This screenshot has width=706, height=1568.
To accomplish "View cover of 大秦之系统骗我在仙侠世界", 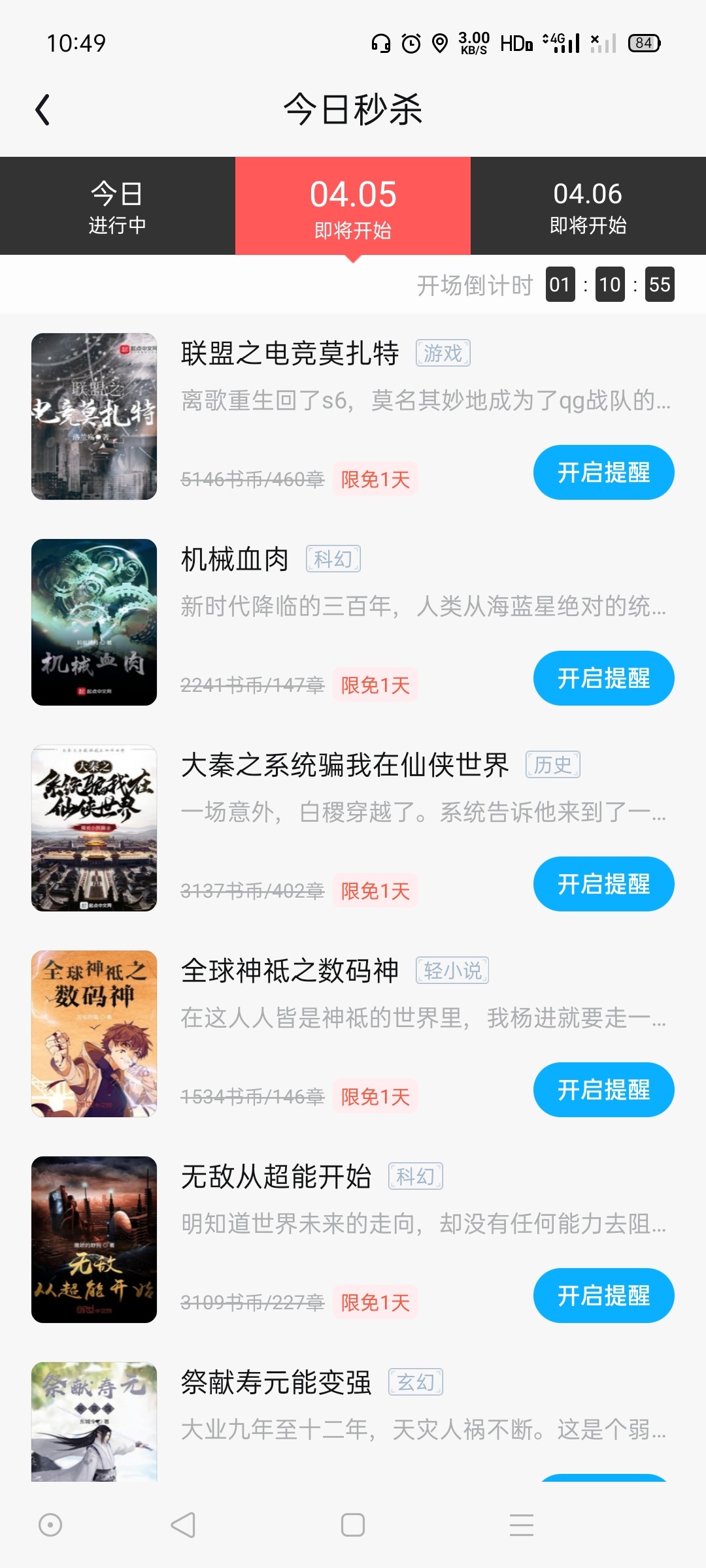I will [x=94, y=828].
